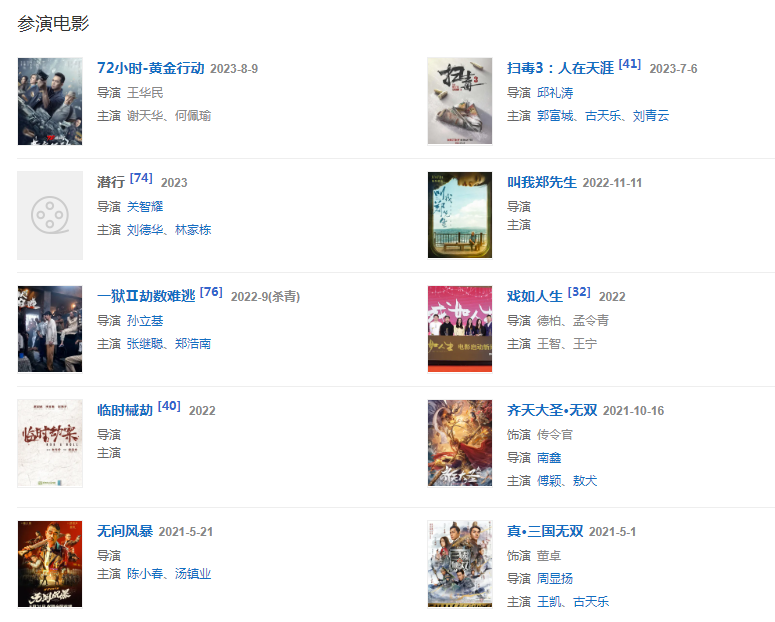View director 关智耀's page
This screenshot has height=622, width=775.
pos(145,206)
